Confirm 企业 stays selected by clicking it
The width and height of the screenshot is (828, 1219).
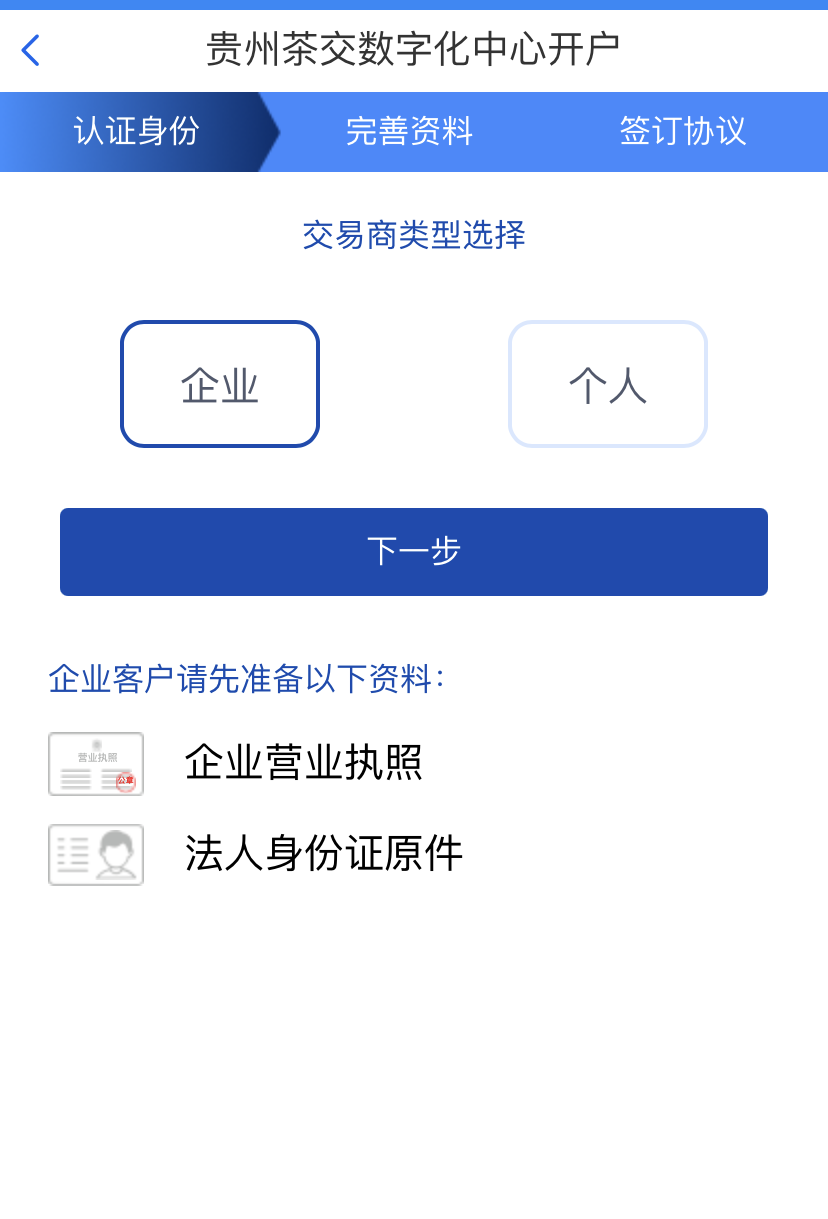[219, 383]
